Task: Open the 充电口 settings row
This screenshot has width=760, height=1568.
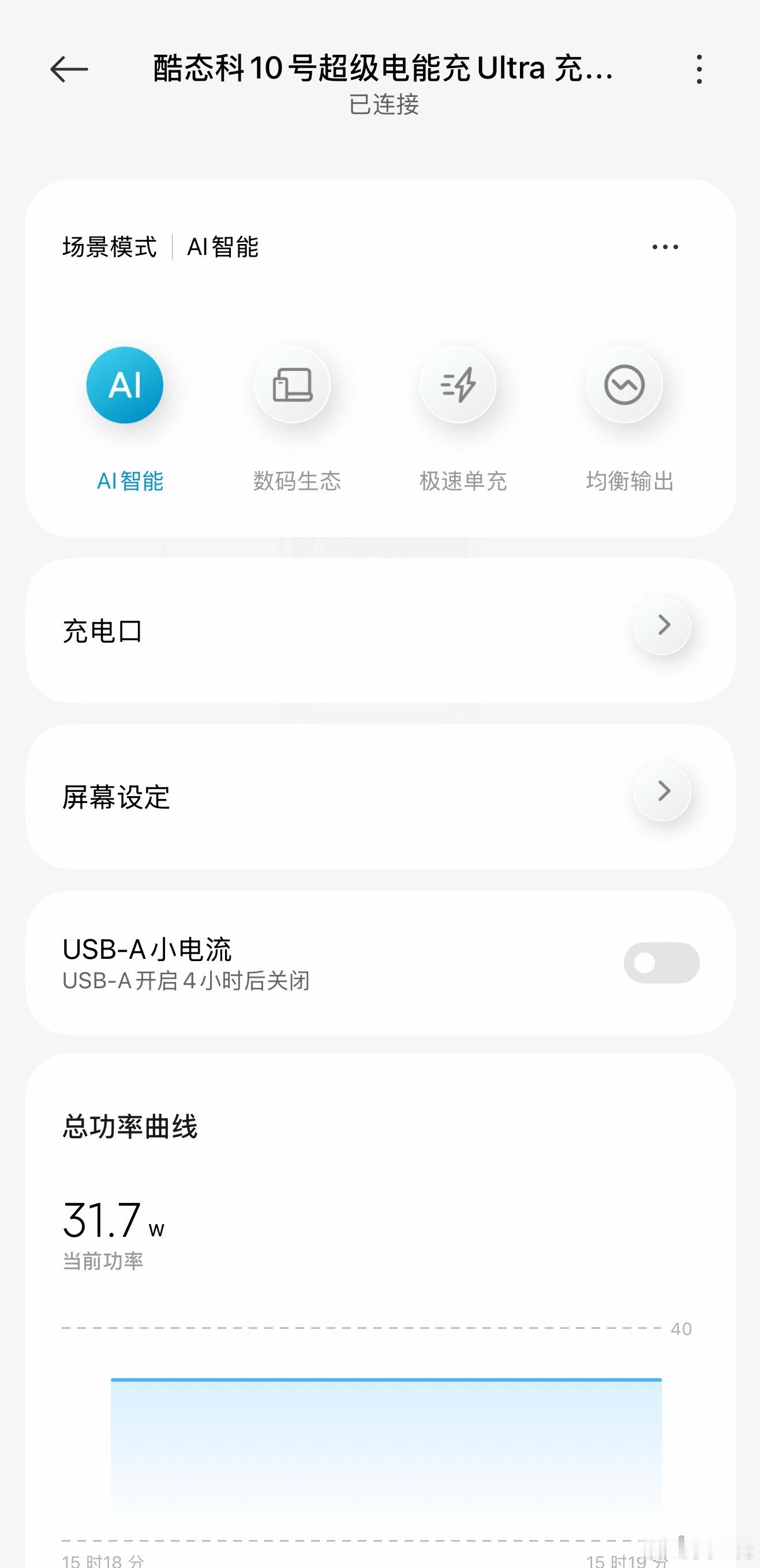Action: (x=381, y=631)
